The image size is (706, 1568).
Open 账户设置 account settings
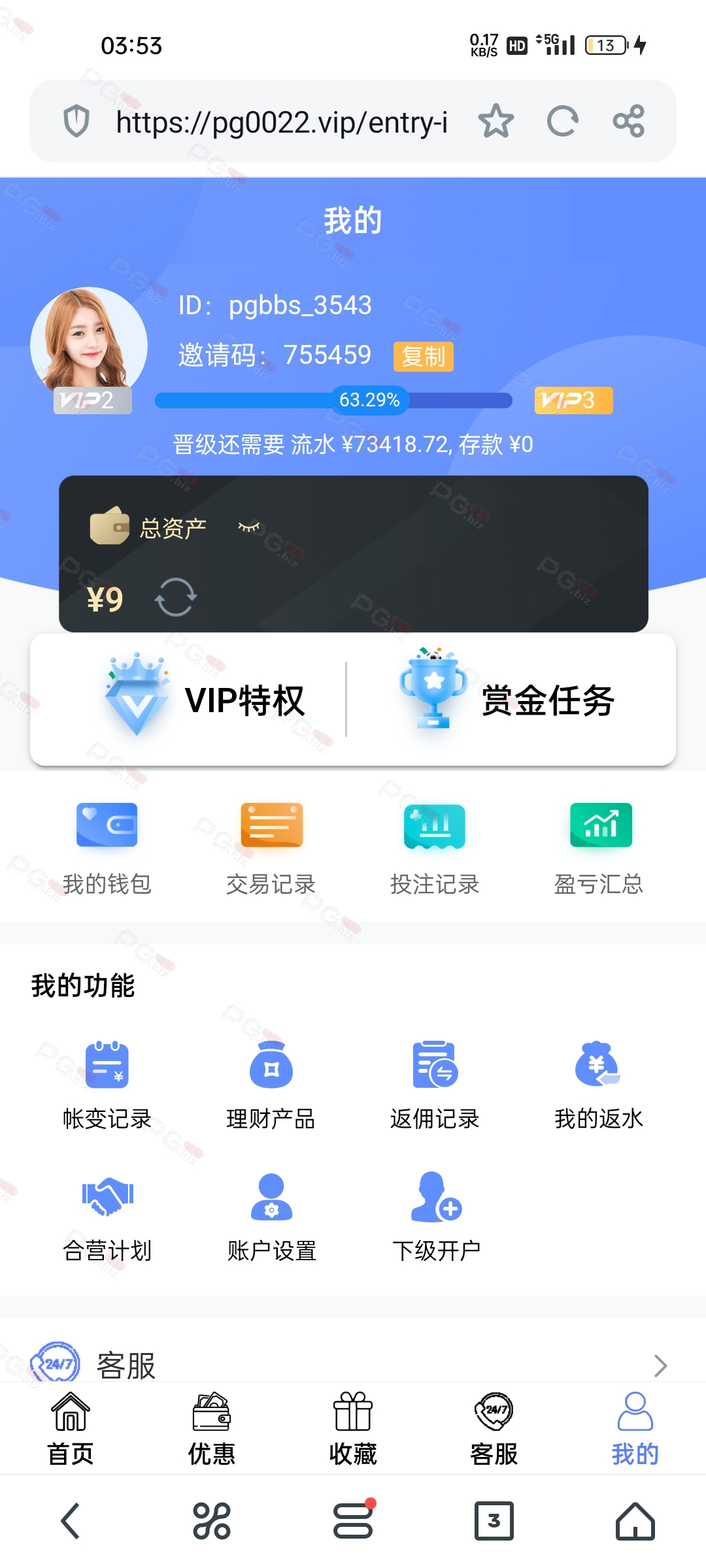(x=271, y=1217)
